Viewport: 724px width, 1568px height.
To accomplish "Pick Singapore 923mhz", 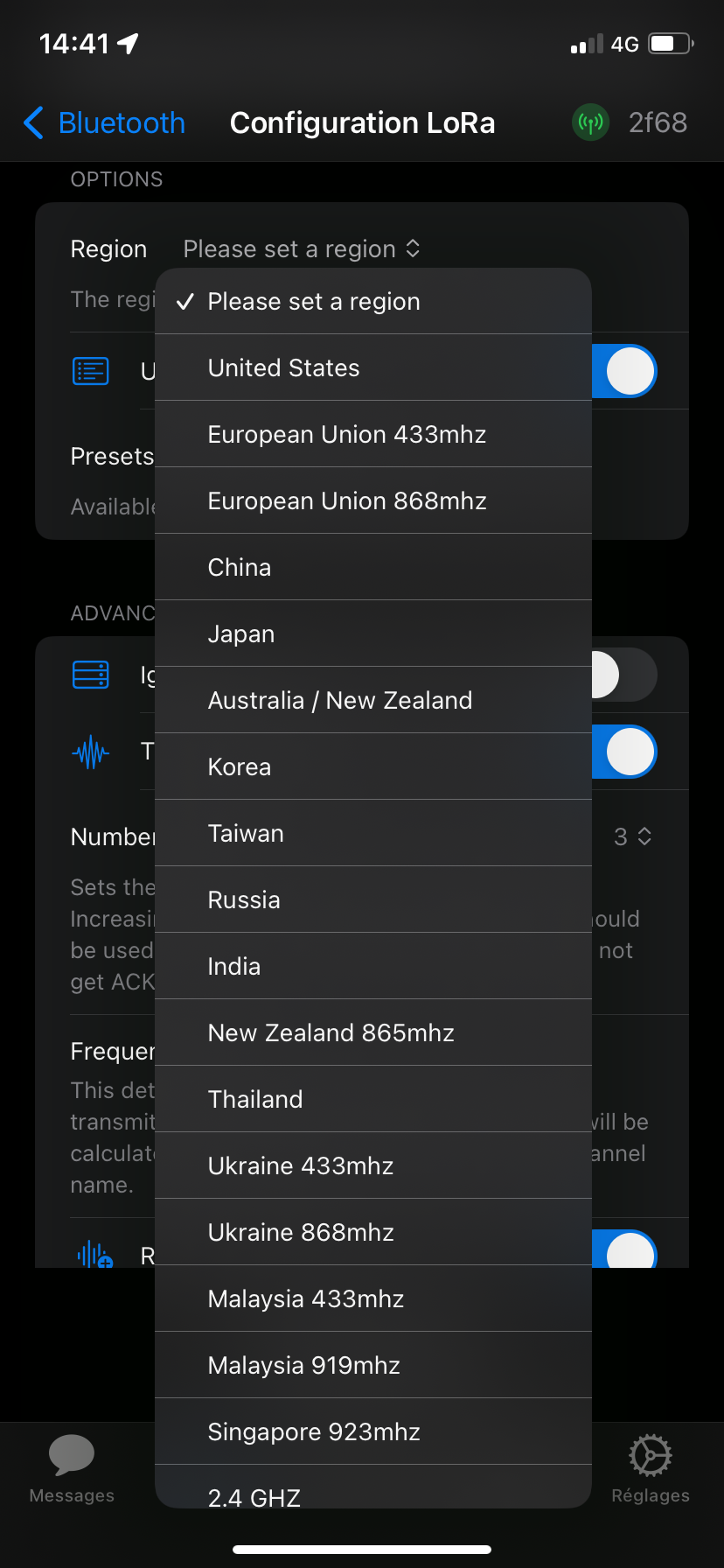I will (x=373, y=1431).
